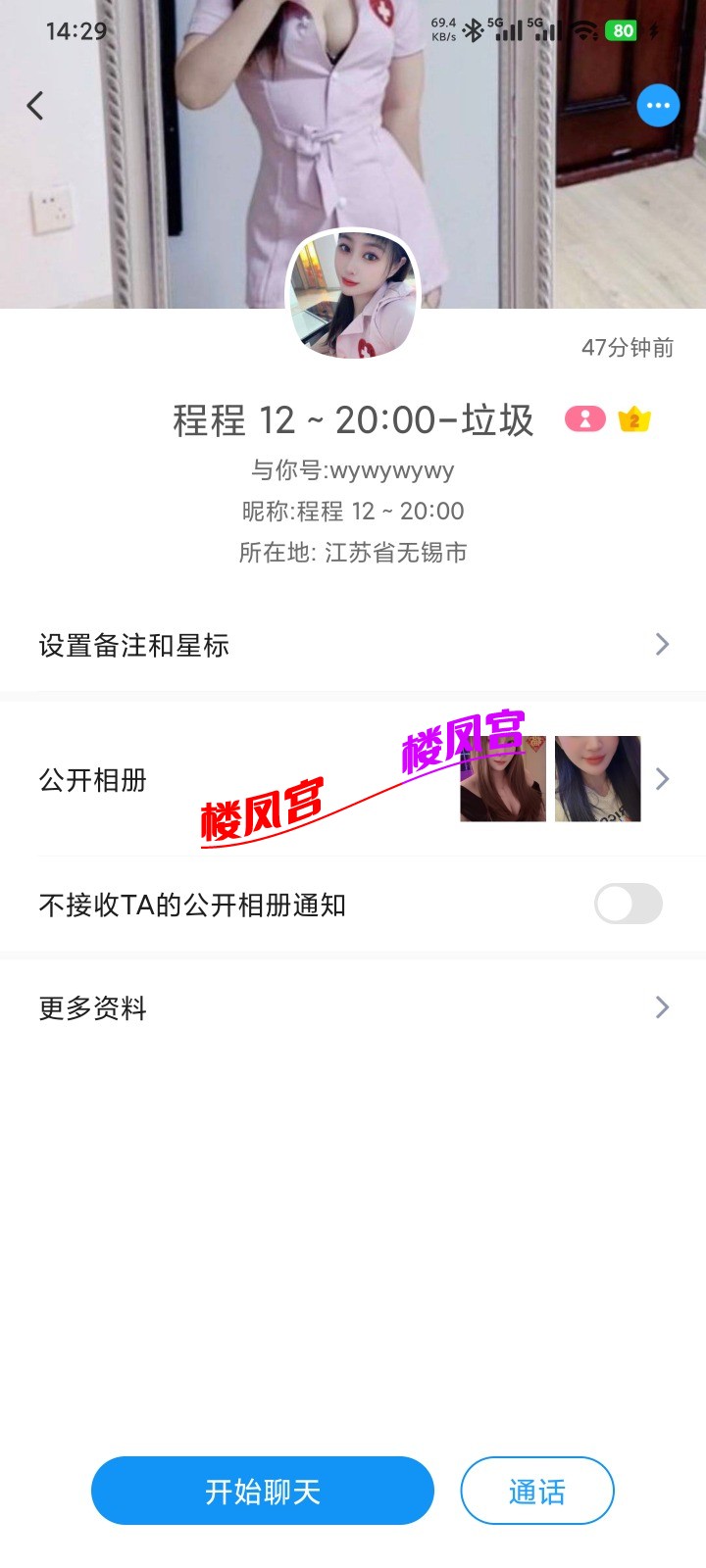Open the blue three-dot more menu
The image size is (706, 1568).
(658, 106)
